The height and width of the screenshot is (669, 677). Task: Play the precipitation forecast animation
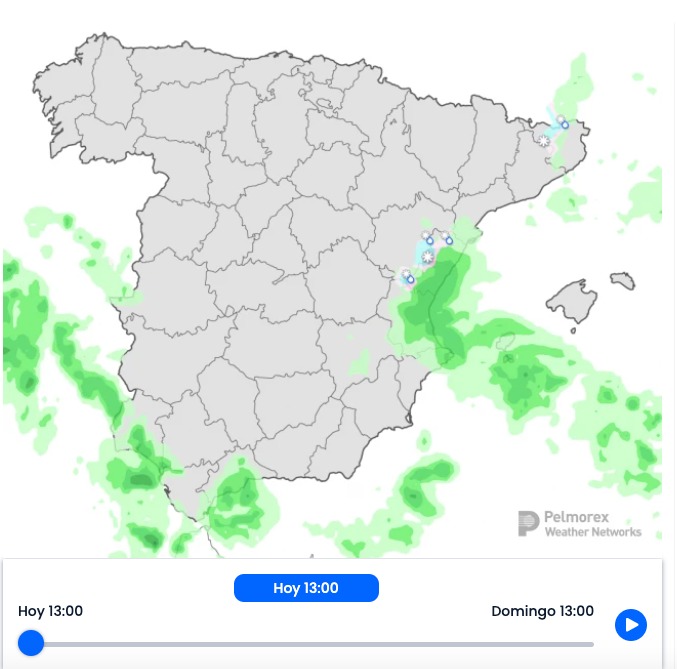point(630,625)
